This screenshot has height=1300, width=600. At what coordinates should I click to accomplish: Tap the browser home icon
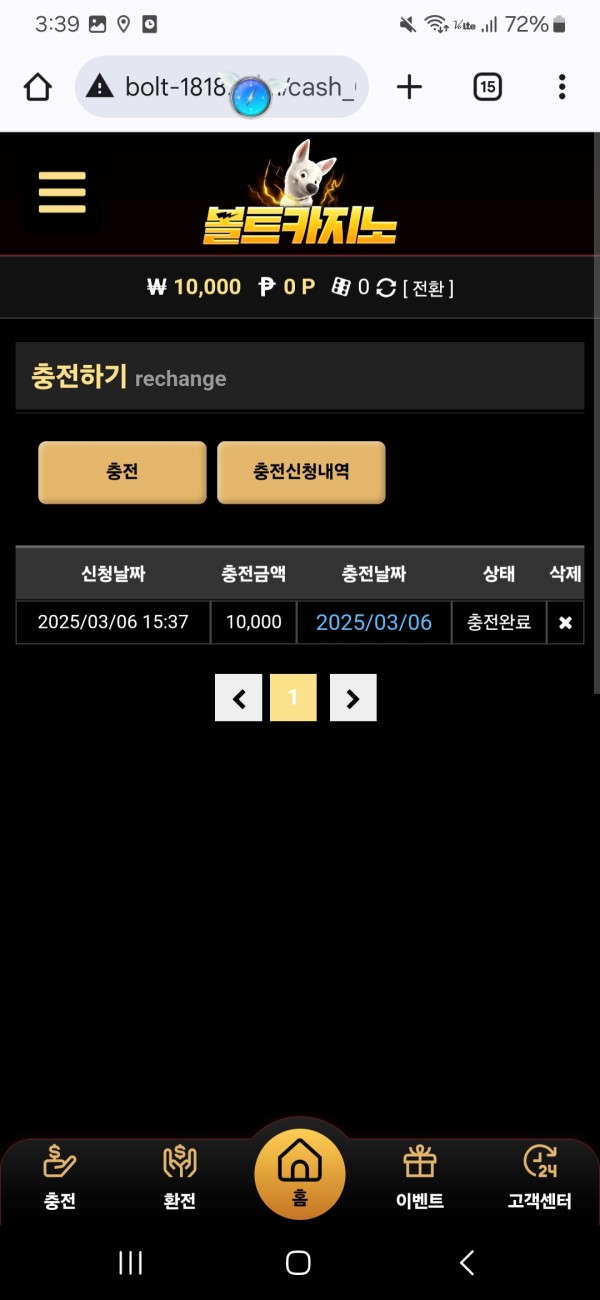(38, 88)
